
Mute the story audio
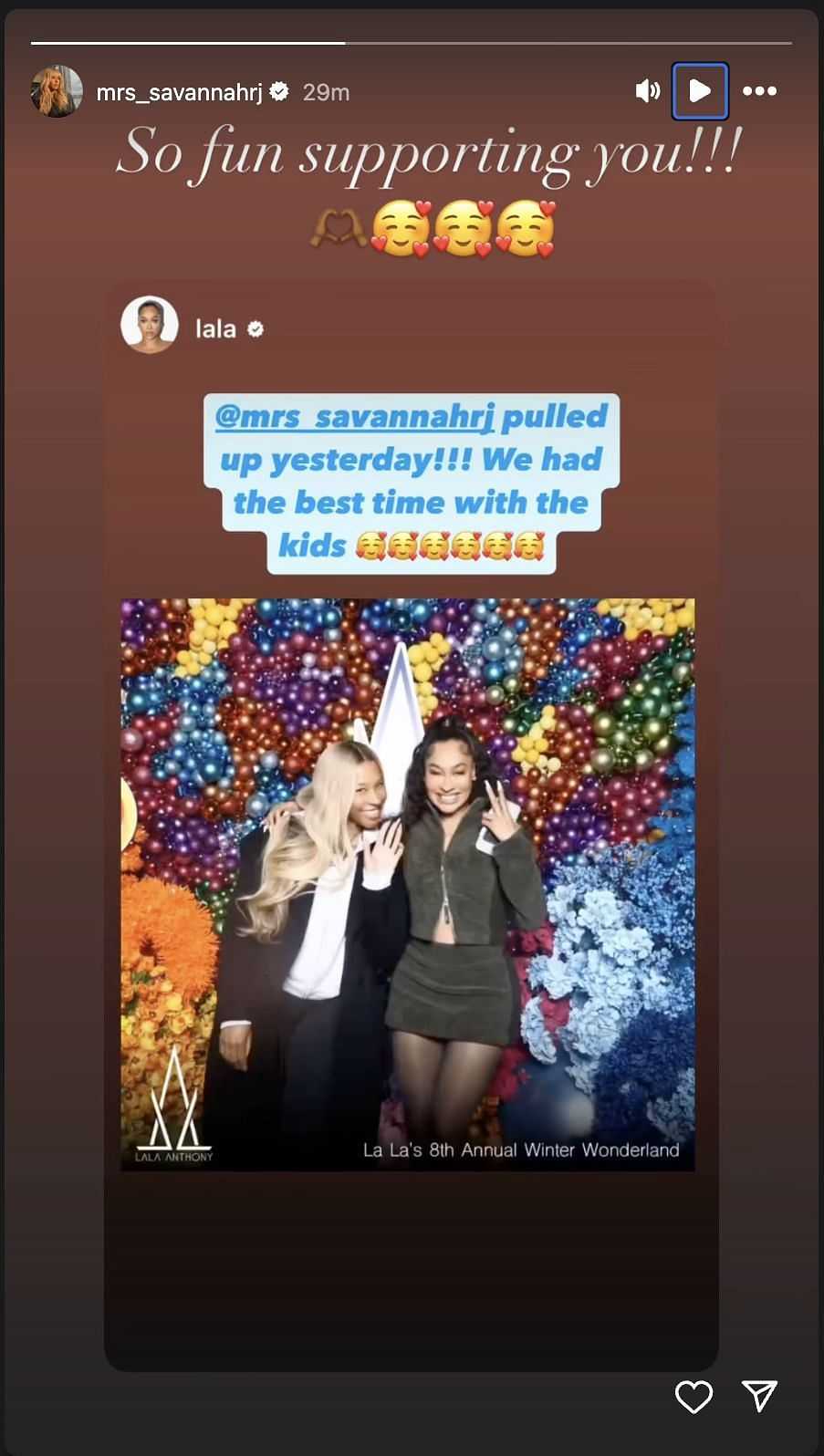(x=648, y=91)
